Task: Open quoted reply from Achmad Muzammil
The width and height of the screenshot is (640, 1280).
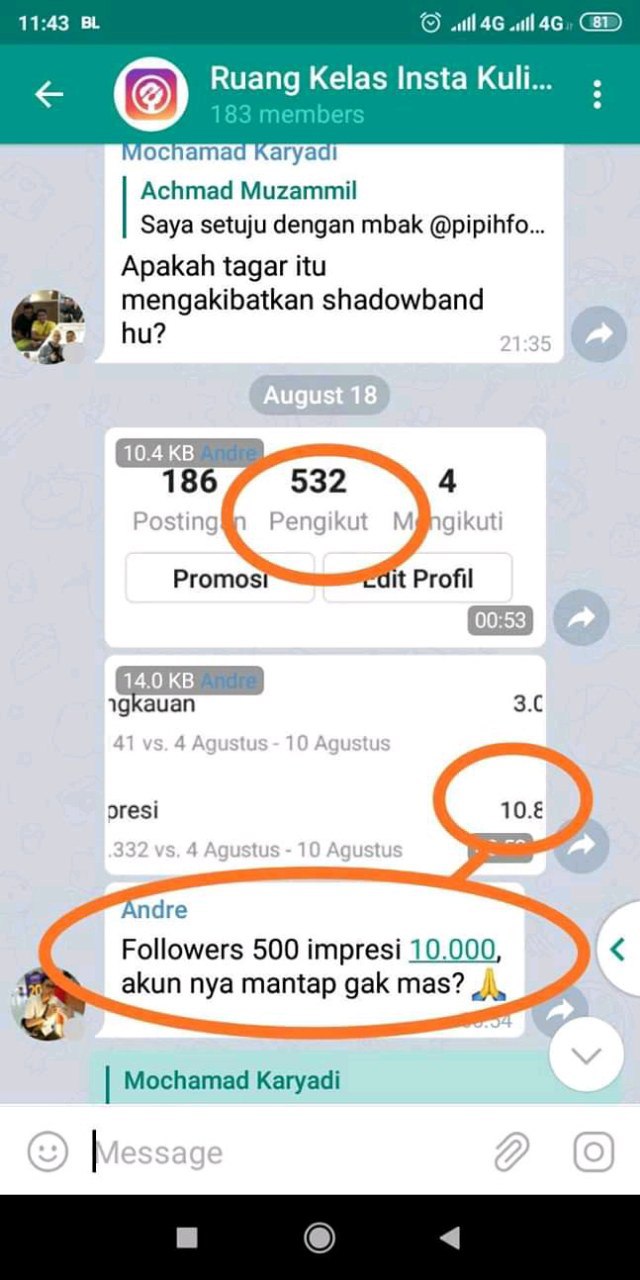Action: point(340,207)
